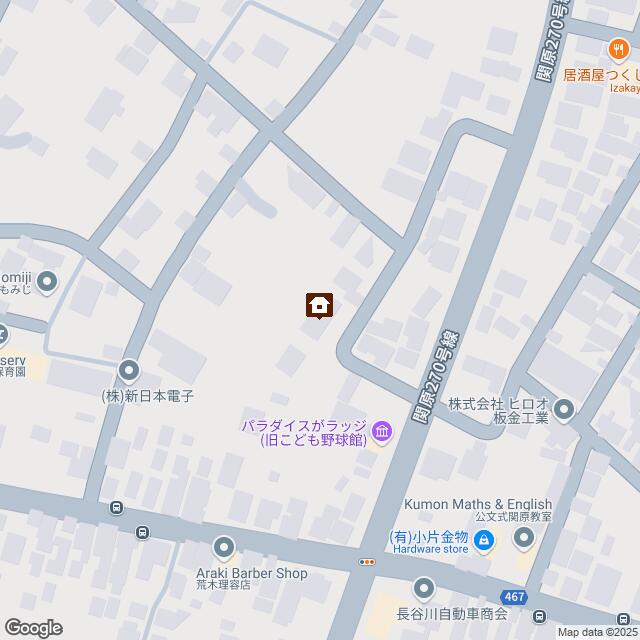
Task: Select the (株)新日本電子 map pin
Action: [x=129, y=371]
